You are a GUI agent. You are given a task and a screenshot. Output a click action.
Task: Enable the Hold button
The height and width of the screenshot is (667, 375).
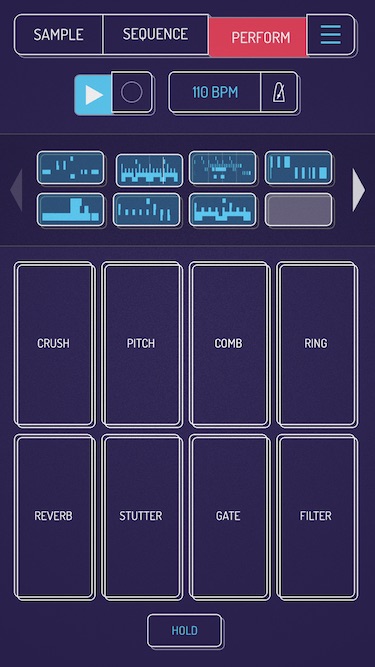(x=185, y=631)
